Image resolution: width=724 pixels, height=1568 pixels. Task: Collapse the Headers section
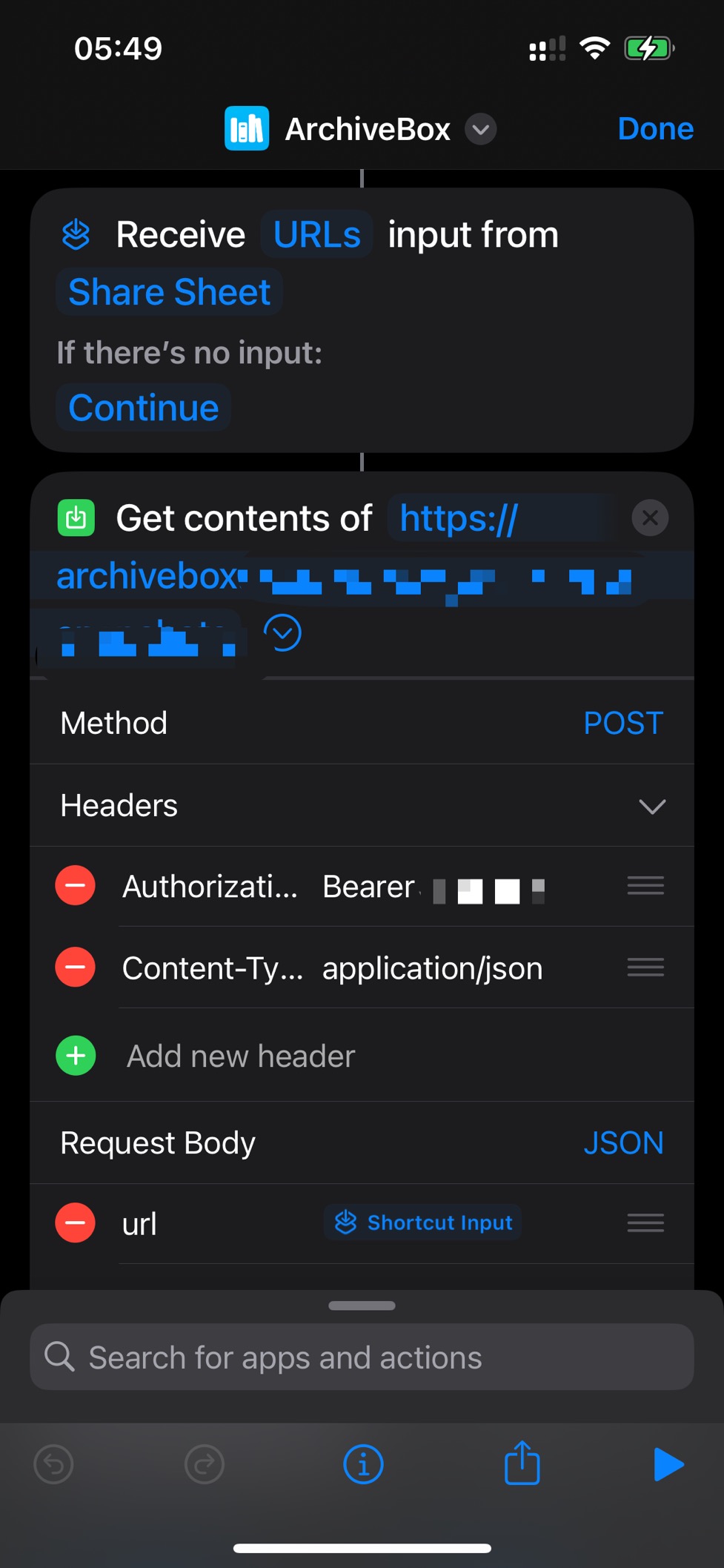point(651,806)
